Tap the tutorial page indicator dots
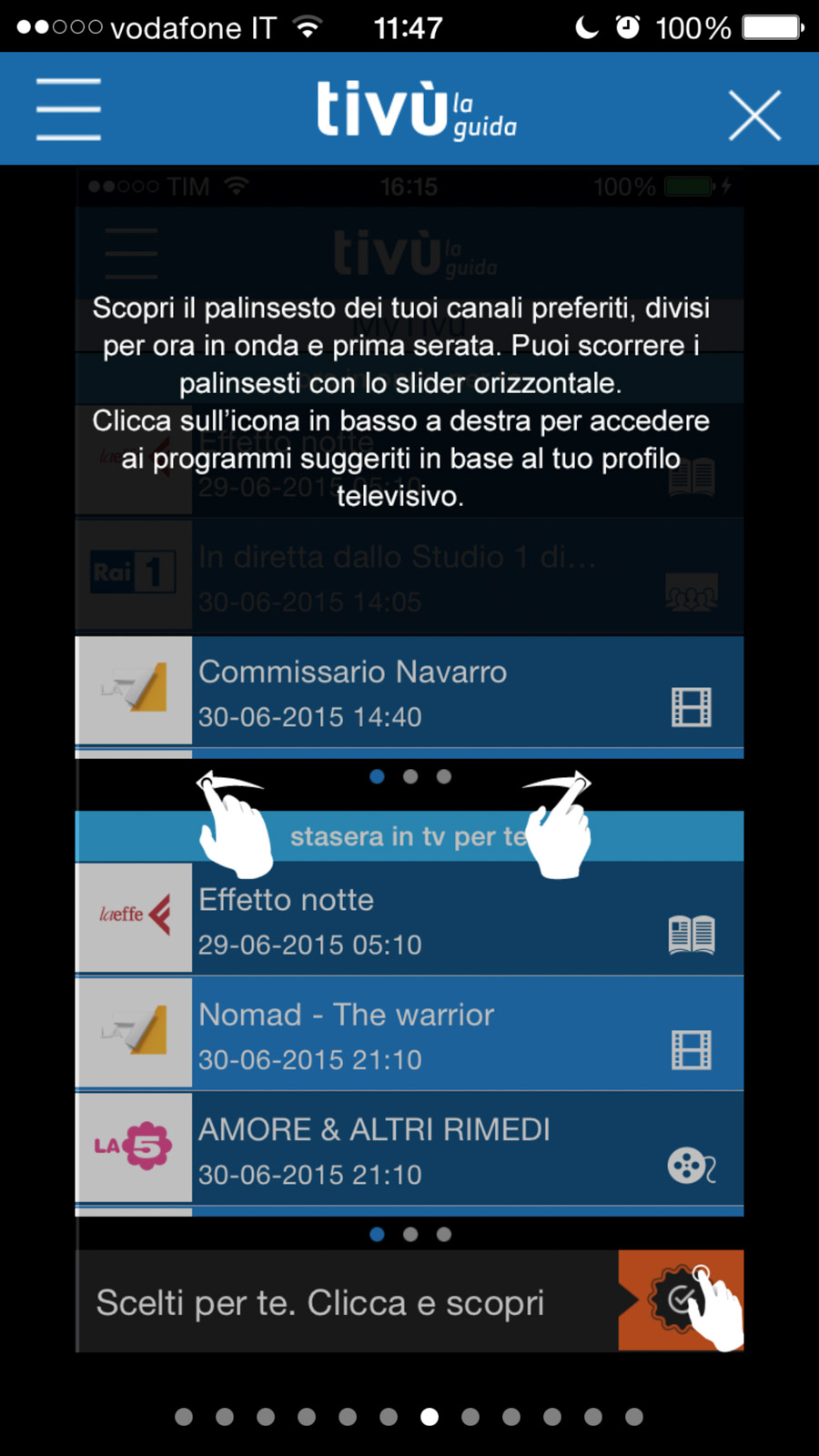The image size is (819, 1456). [x=409, y=1417]
